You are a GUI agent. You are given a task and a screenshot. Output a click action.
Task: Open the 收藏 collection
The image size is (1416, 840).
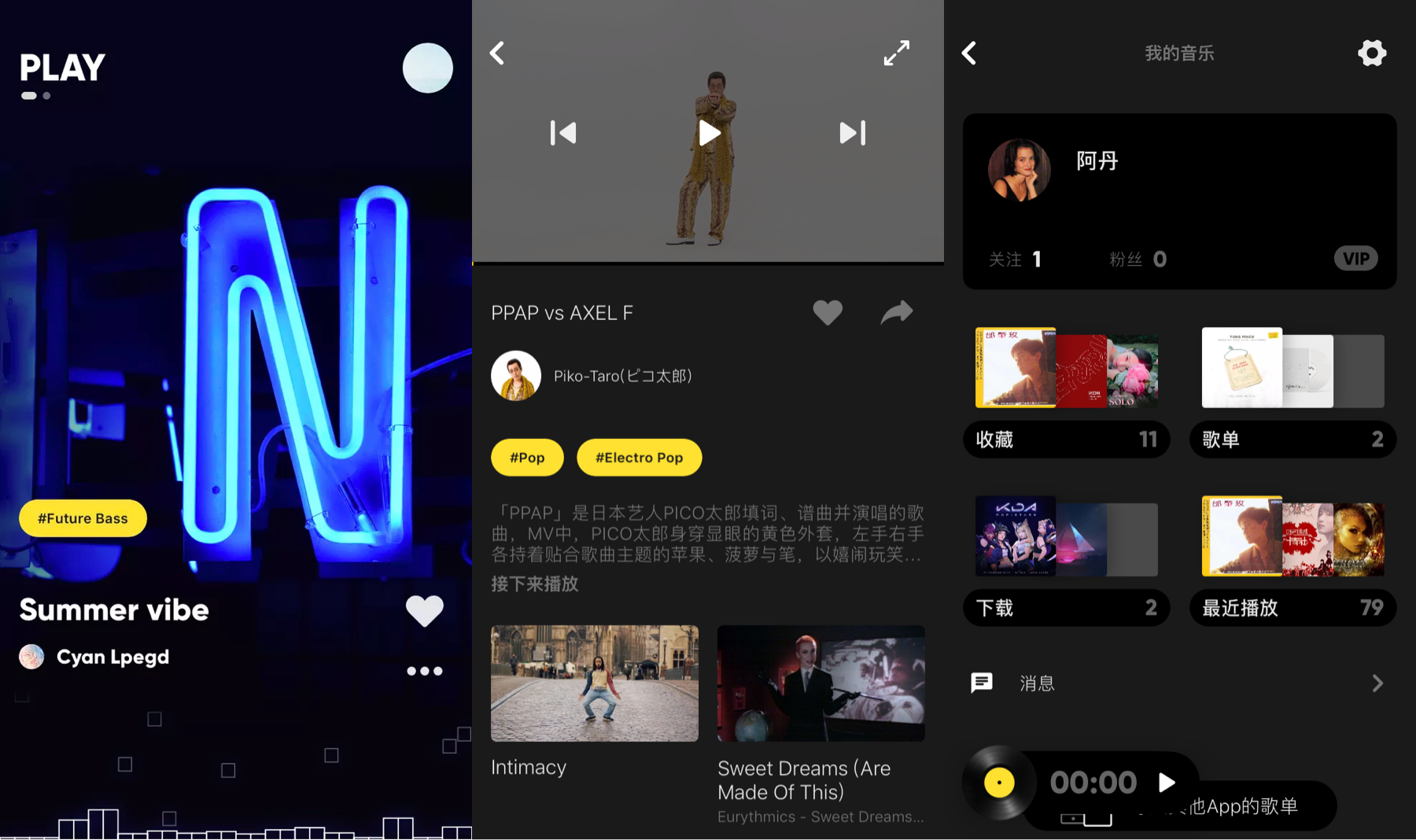pyautogui.click(x=1066, y=439)
